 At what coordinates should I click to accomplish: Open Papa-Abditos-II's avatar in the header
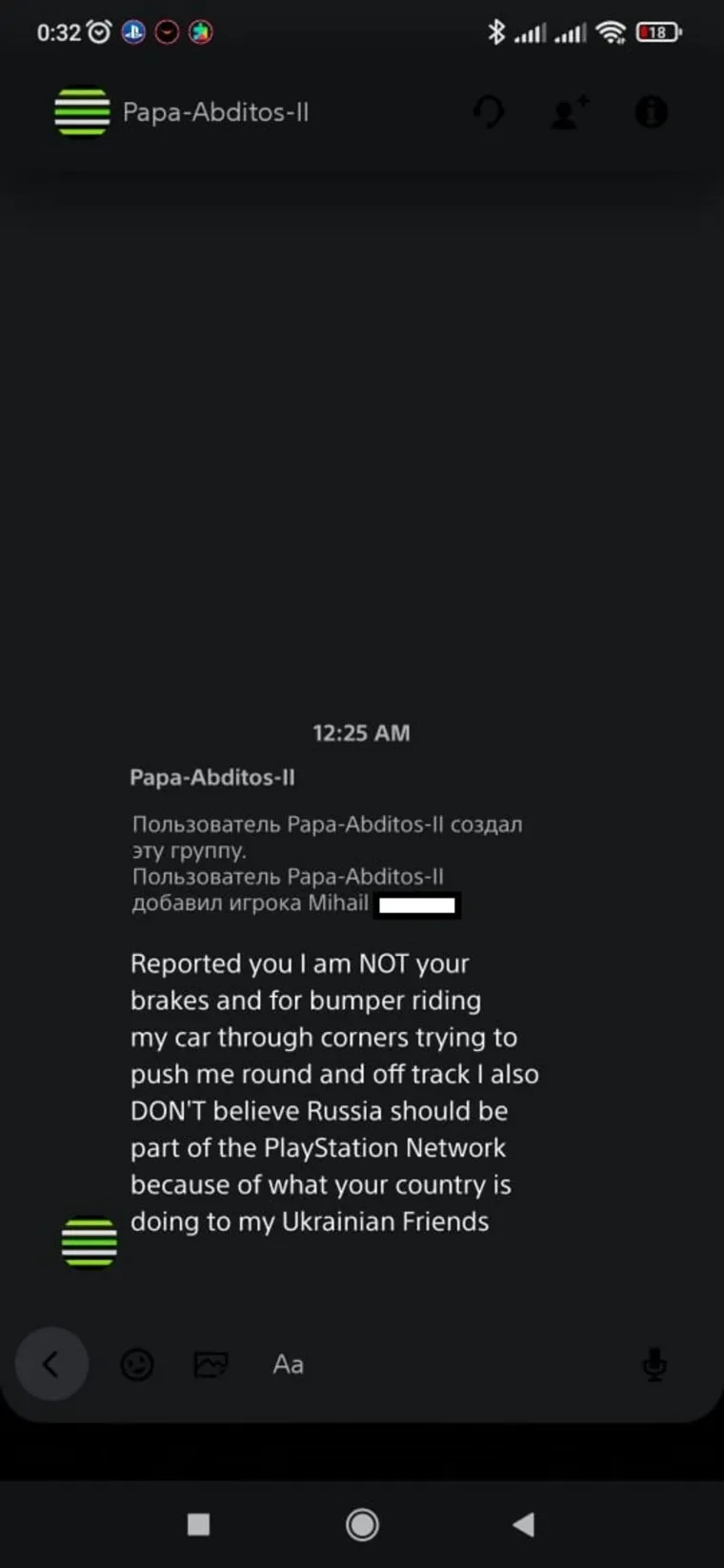[83, 112]
